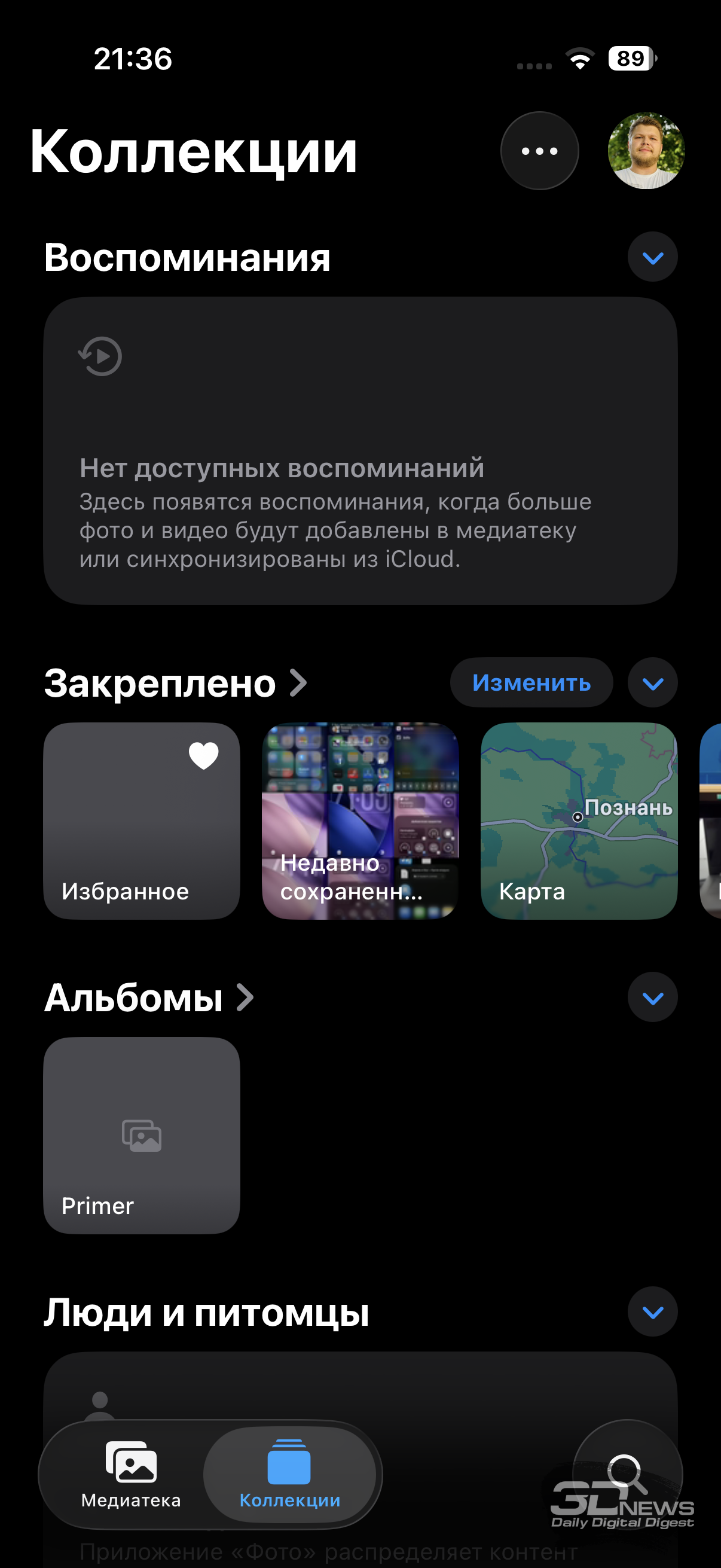The image size is (721, 1568).
Task: Tap the Изменить button
Action: tap(530, 683)
